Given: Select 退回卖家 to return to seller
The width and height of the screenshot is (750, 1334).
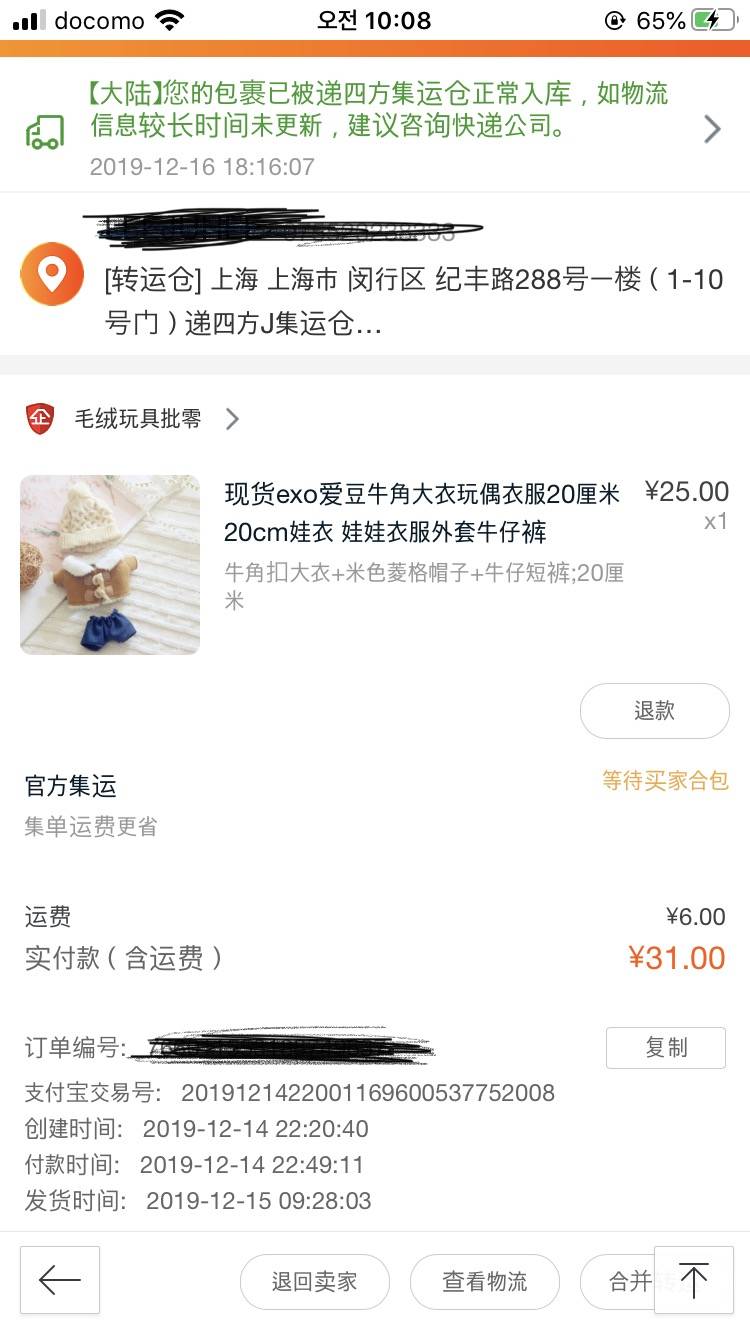Looking at the screenshot, I should pyautogui.click(x=314, y=1282).
